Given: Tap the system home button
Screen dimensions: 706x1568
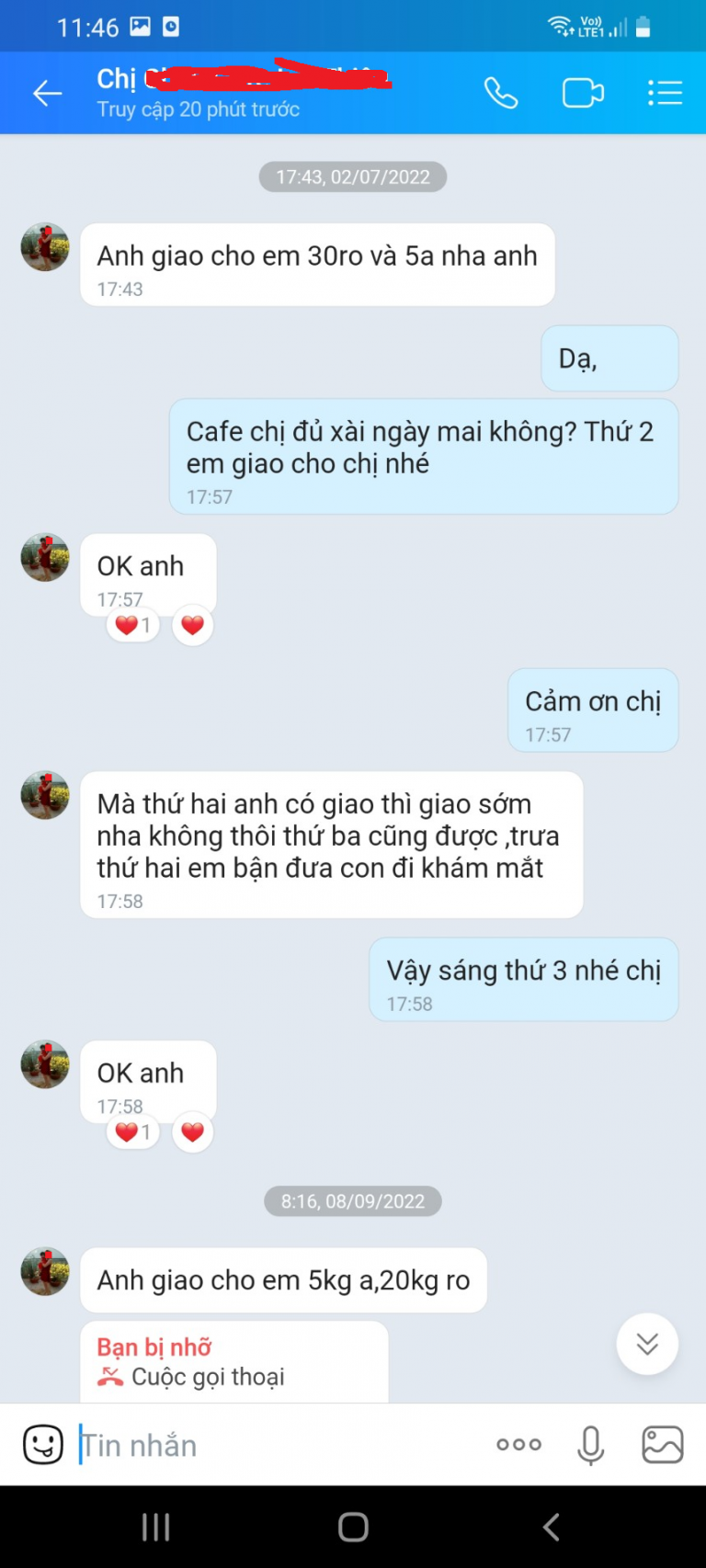Looking at the screenshot, I should [353, 1527].
